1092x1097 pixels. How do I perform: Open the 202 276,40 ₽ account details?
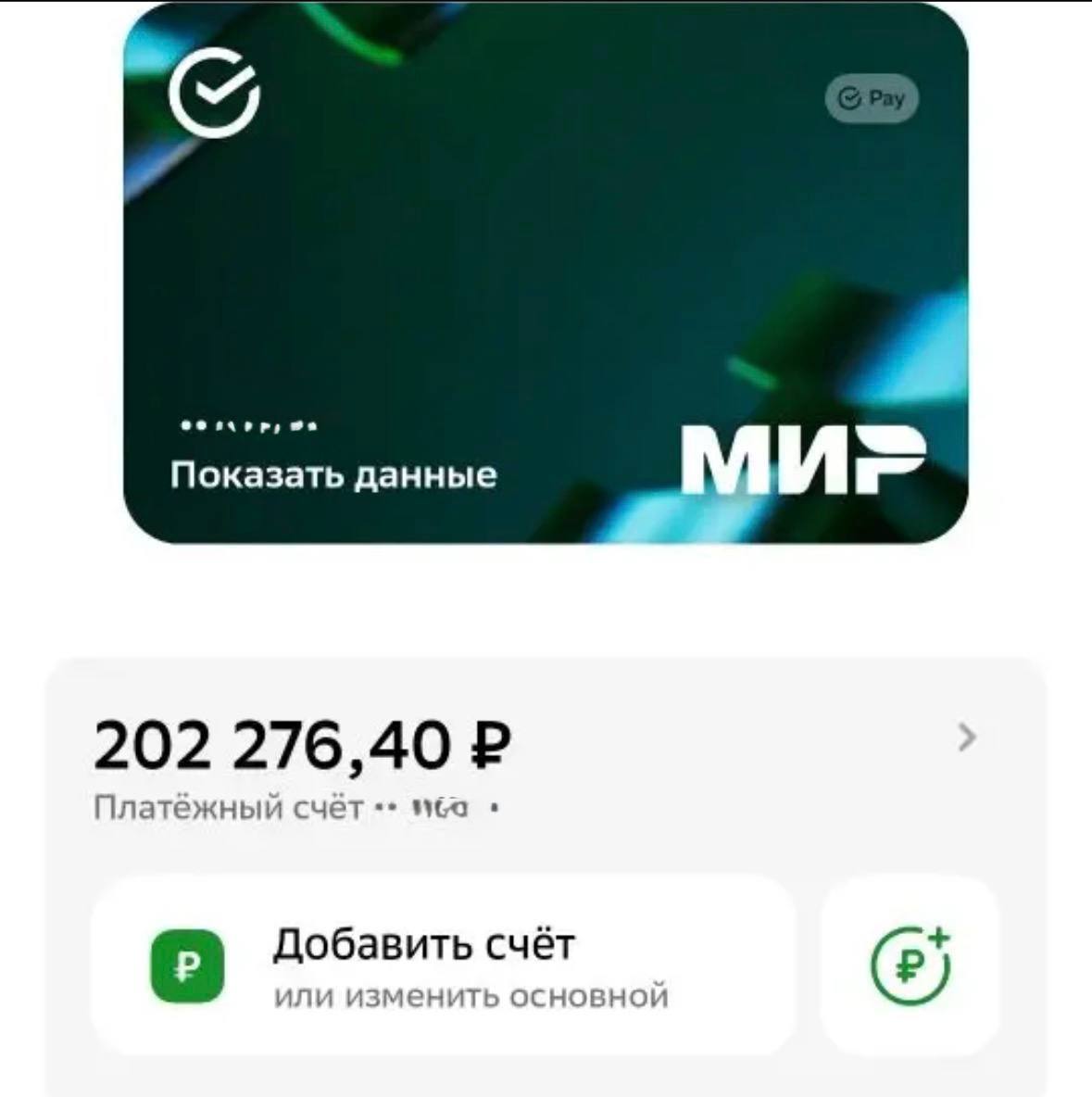(966, 738)
